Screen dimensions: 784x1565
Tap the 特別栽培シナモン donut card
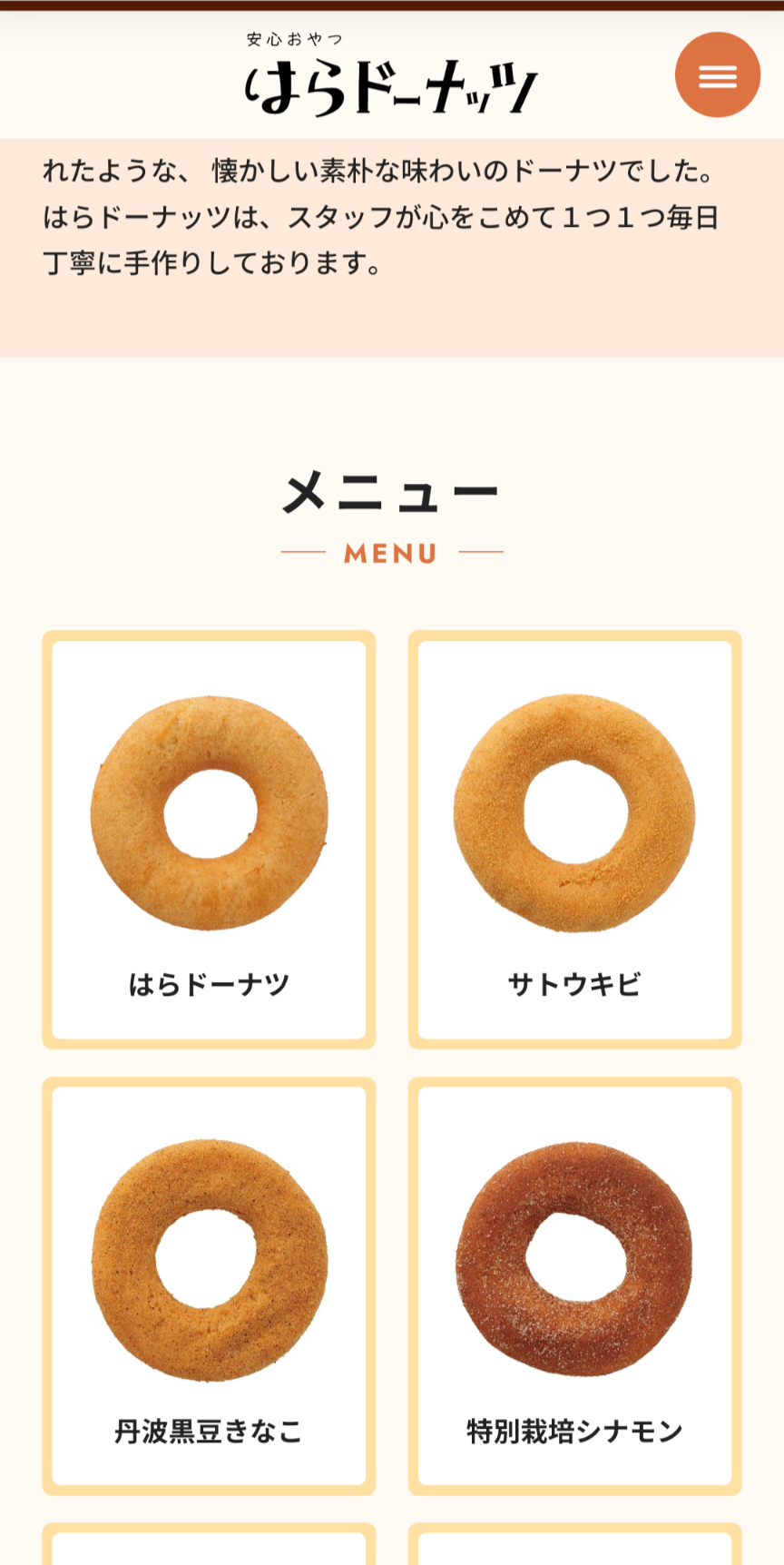click(x=574, y=1285)
